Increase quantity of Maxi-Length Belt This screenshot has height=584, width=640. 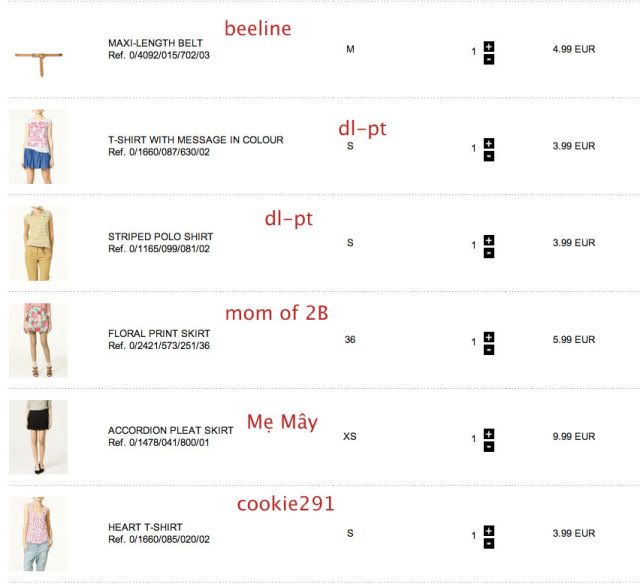pyautogui.click(x=488, y=46)
